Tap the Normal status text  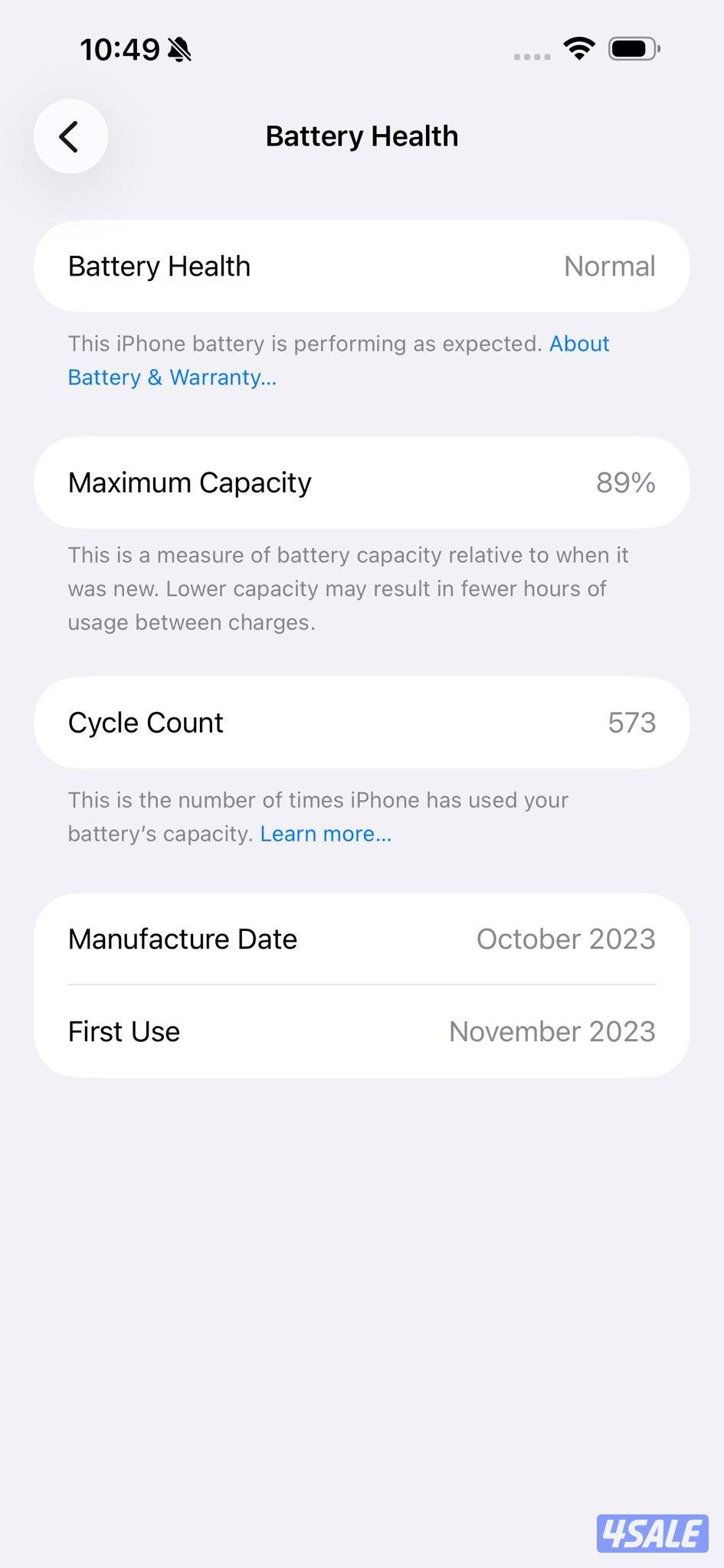609,266
